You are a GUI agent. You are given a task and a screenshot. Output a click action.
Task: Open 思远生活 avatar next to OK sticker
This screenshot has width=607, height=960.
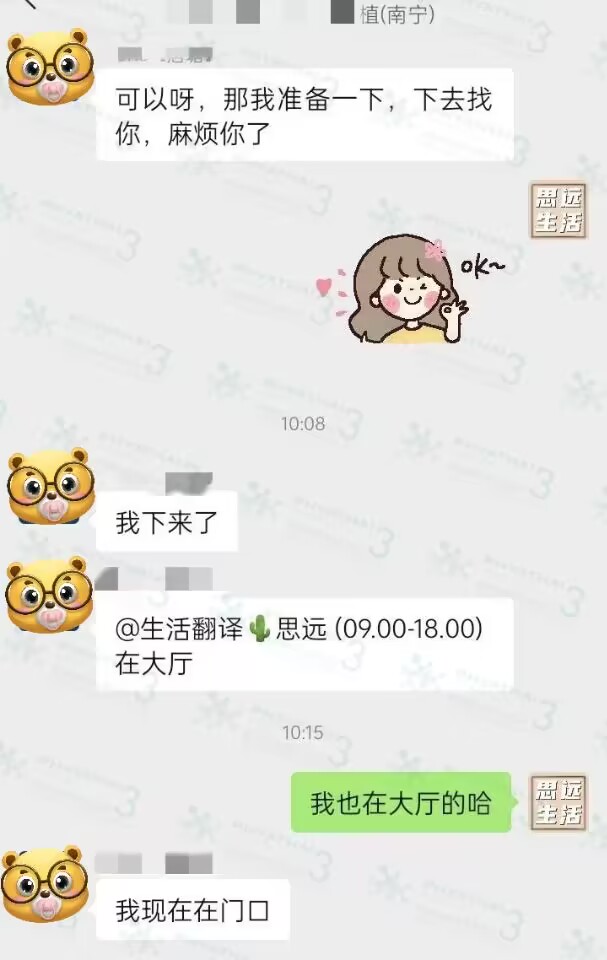pos(558,211)
